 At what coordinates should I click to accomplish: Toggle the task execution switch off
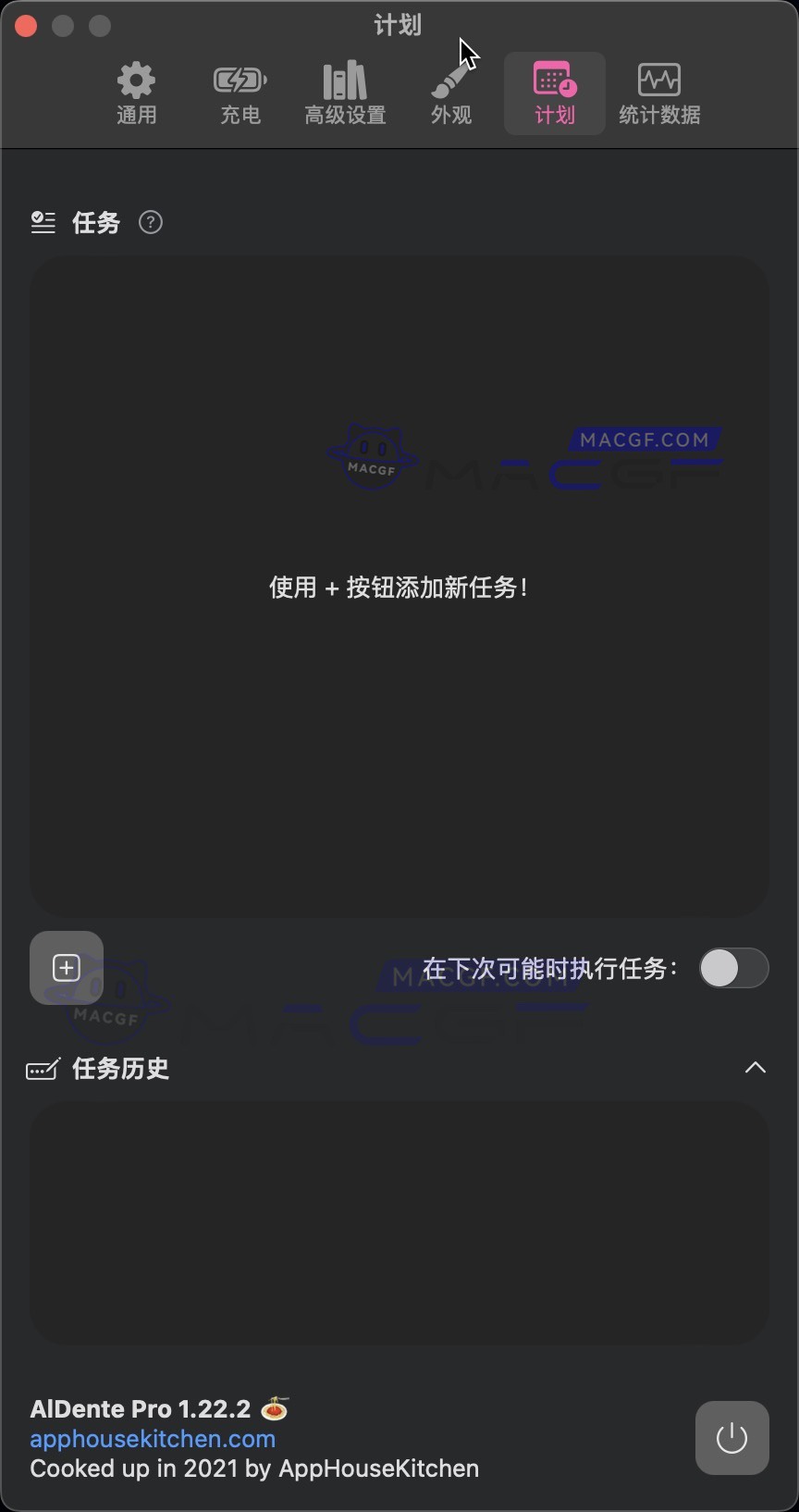click(733, 968)
